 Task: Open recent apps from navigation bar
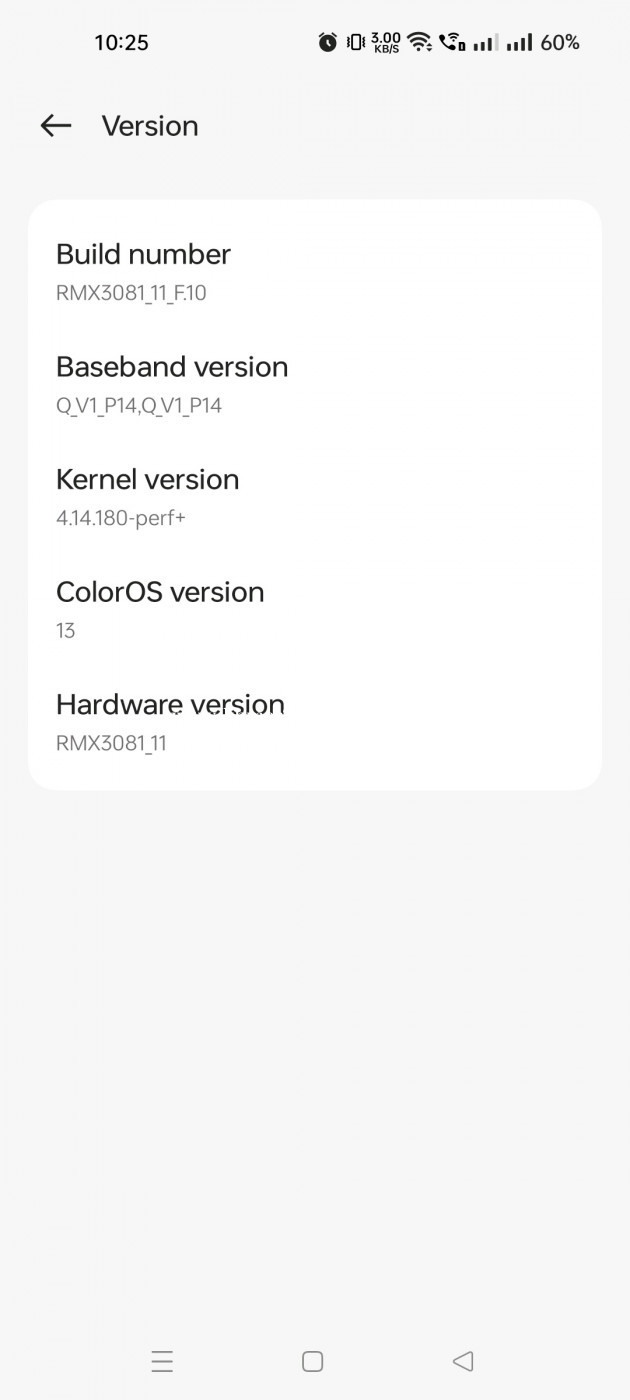click(x=162, y=1361)
